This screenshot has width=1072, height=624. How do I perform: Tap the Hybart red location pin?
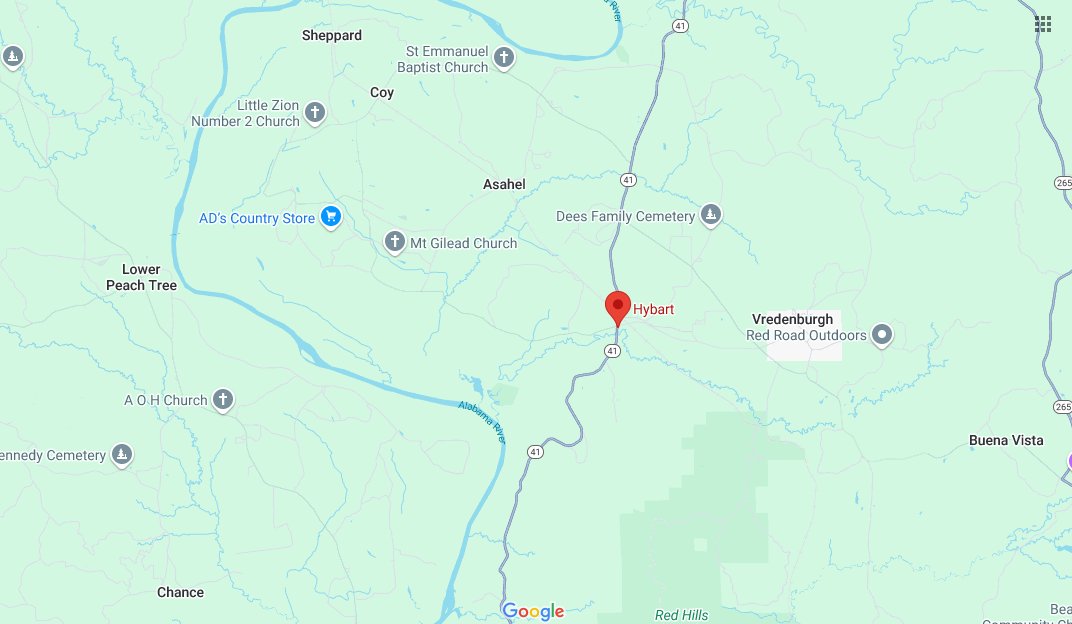tap(618, 305)
